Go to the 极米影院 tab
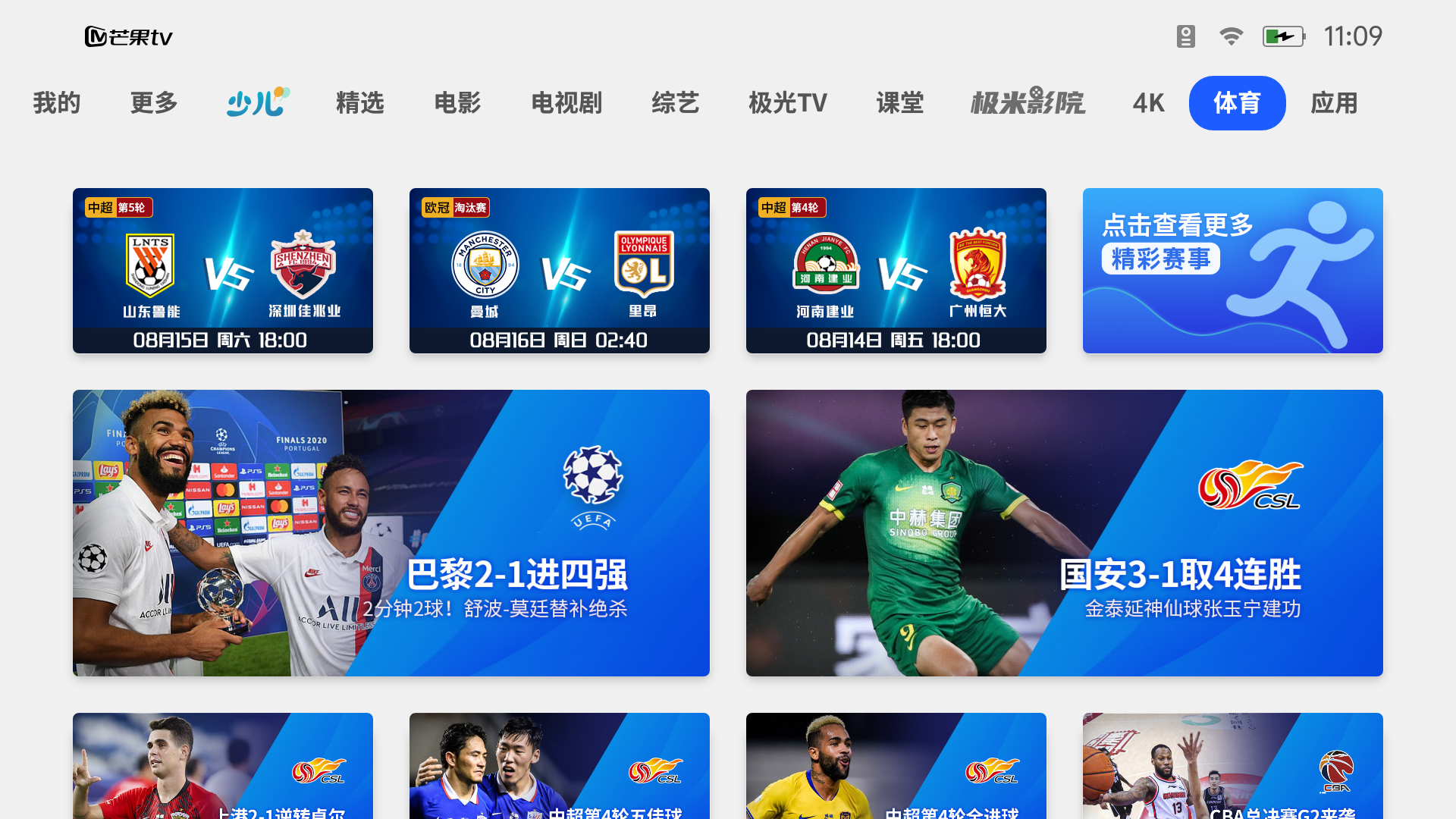The height and width of the screenshot is (819, 1456). (1028, 103)
